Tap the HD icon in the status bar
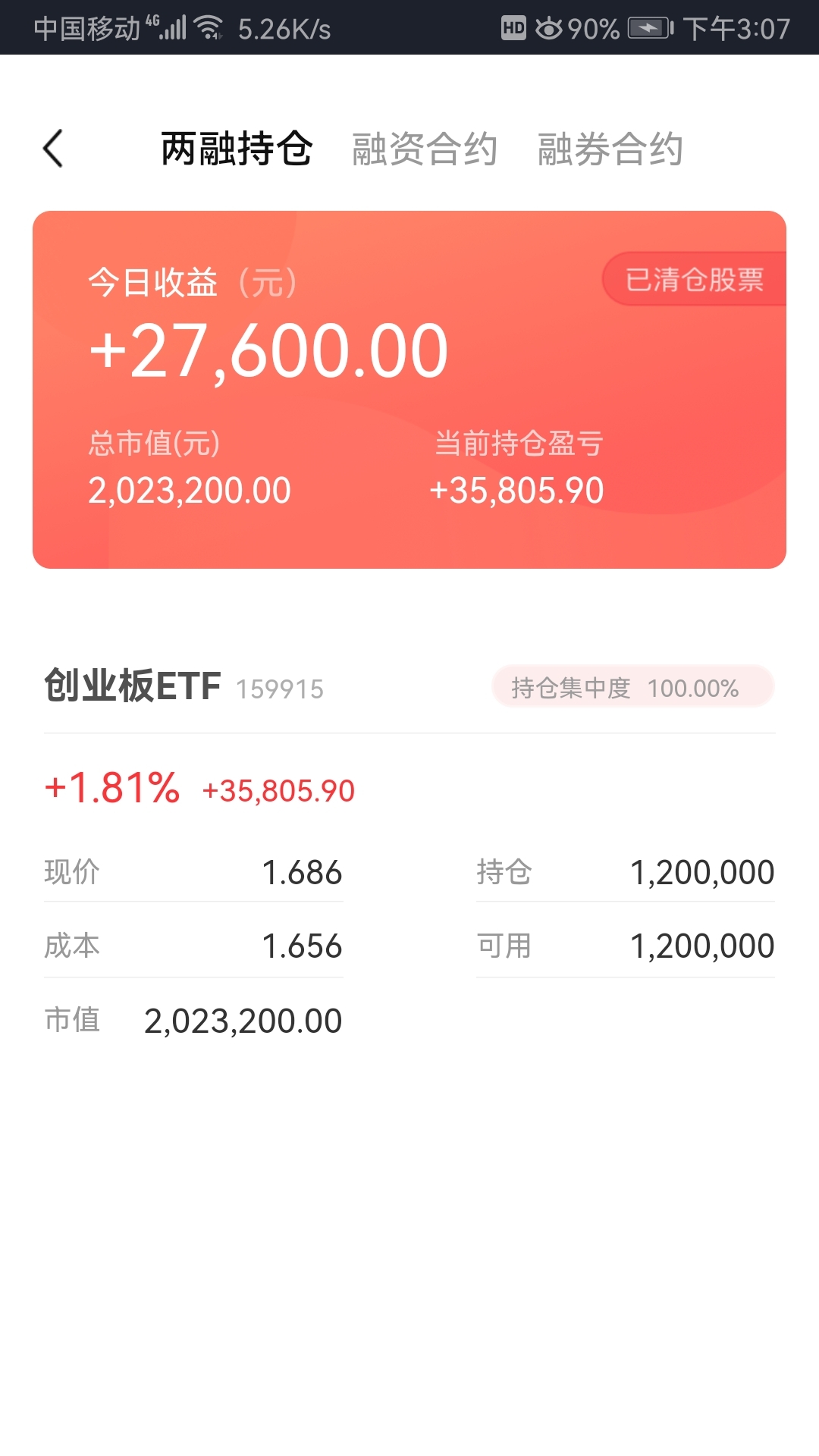The image size is (819, 1456). pos(516,27)
